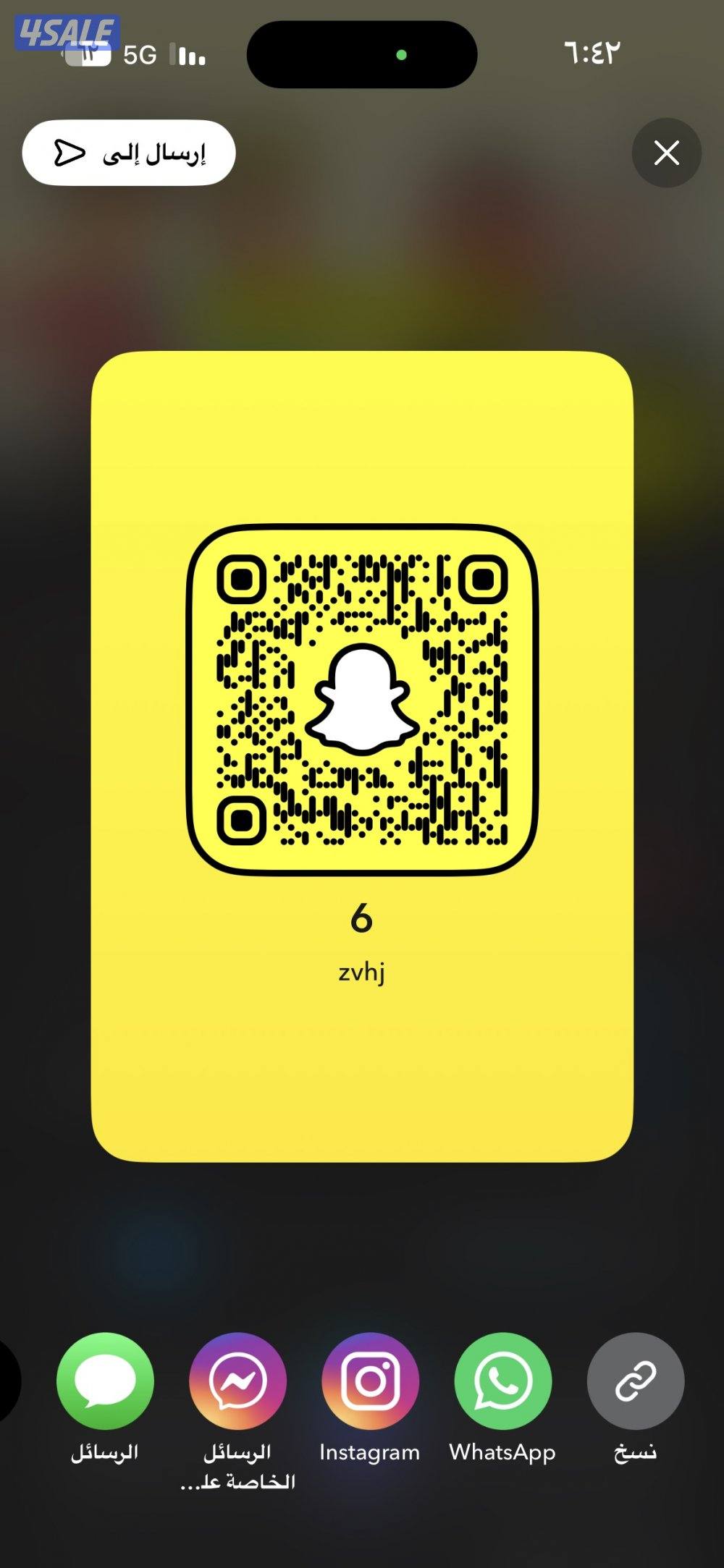Copy the profile link using نسخ

(635, 1381)
